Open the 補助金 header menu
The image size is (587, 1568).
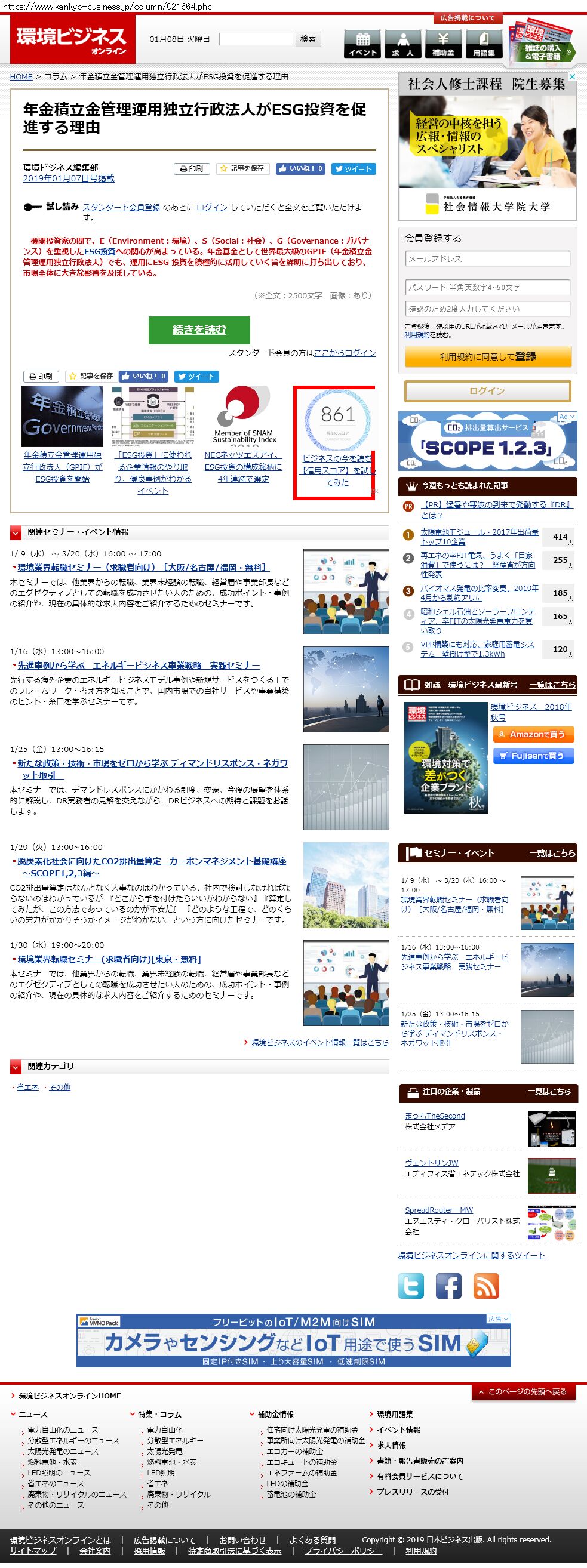(442, 44)
